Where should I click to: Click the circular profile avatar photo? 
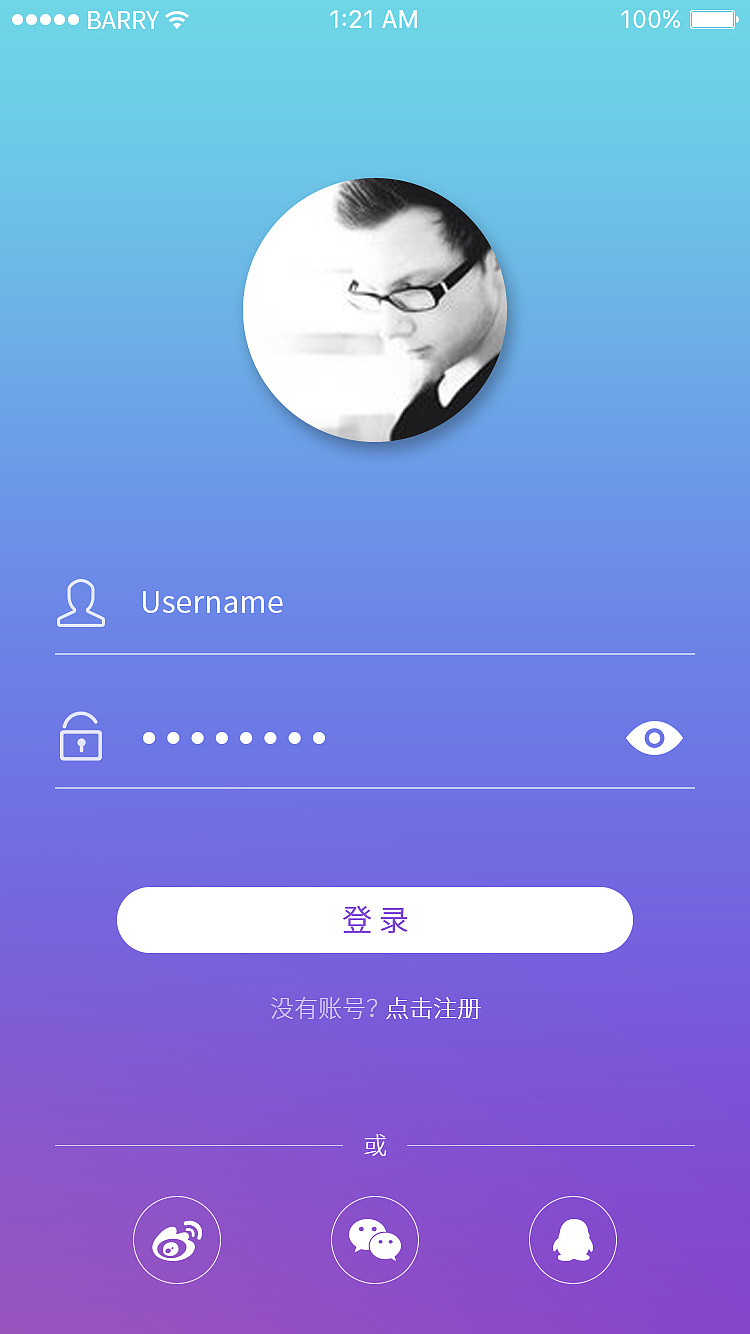click(x=375, y=310)
